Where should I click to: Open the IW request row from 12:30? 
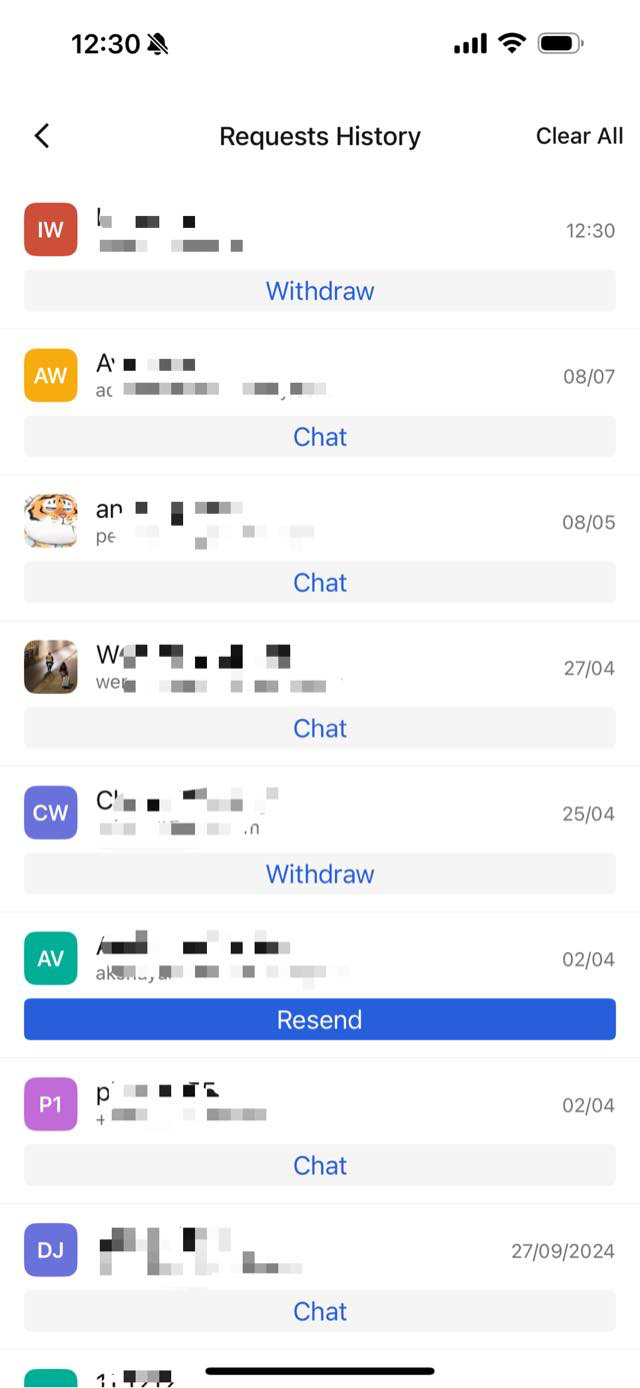[x=320, y=230]
